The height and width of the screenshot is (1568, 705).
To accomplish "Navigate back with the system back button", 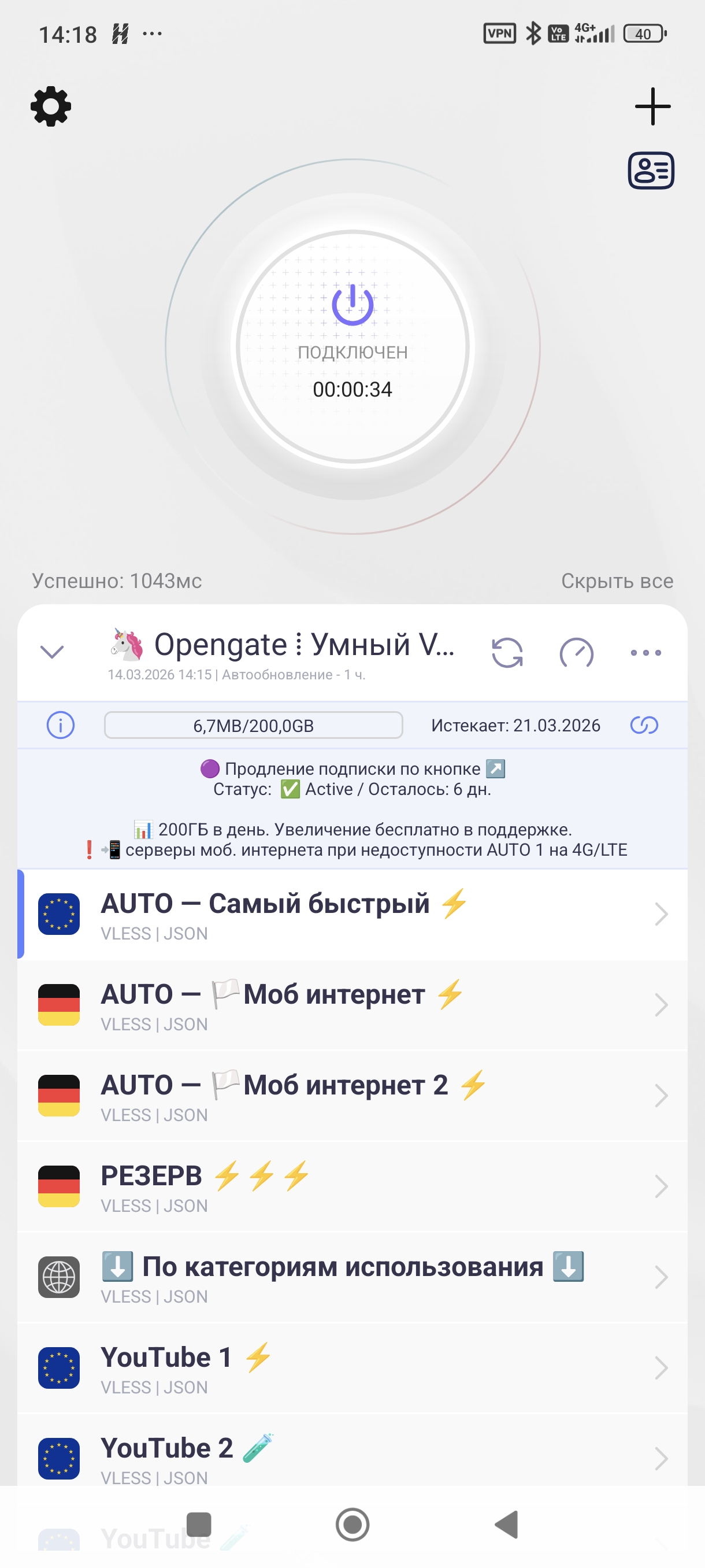I will tap(506, 1524).
